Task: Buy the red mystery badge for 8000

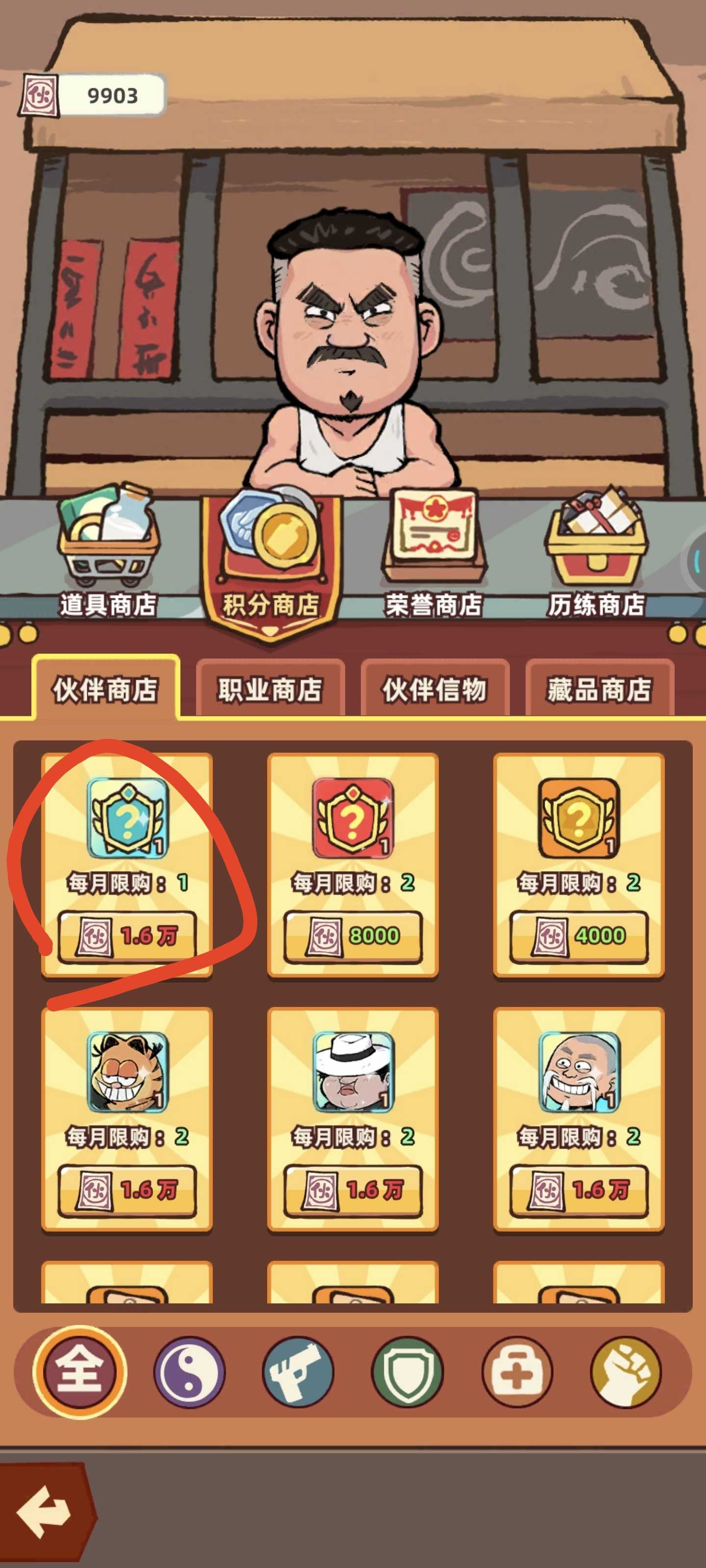Action: click(x=353, y=936)
